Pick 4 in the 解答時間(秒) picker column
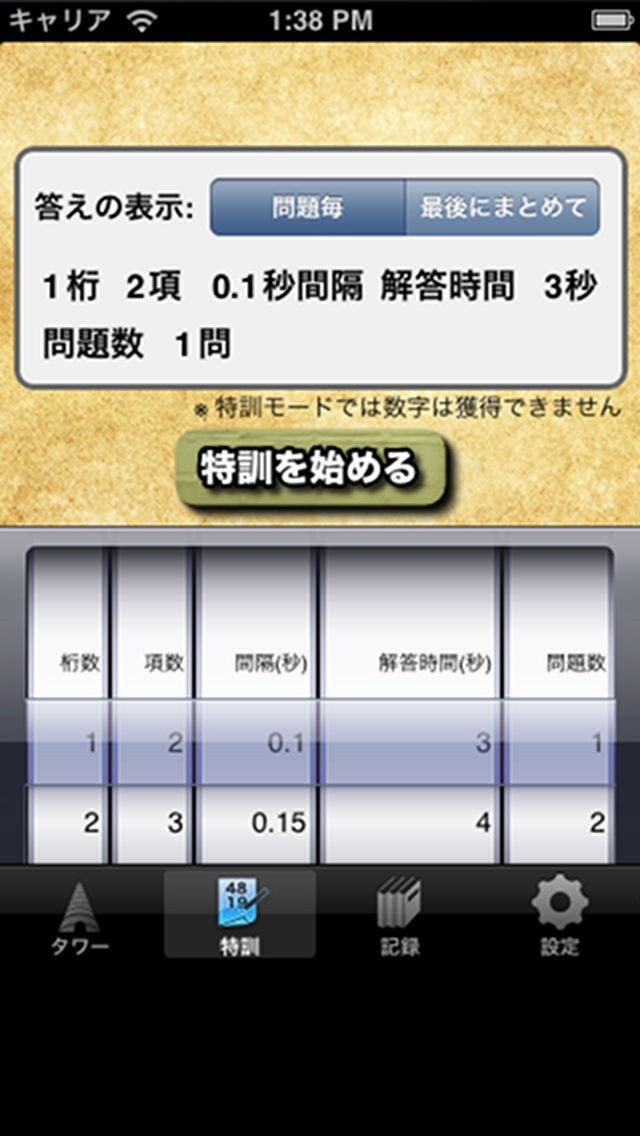The height and width of the screenshot is (1136, 640). [410, 824]
